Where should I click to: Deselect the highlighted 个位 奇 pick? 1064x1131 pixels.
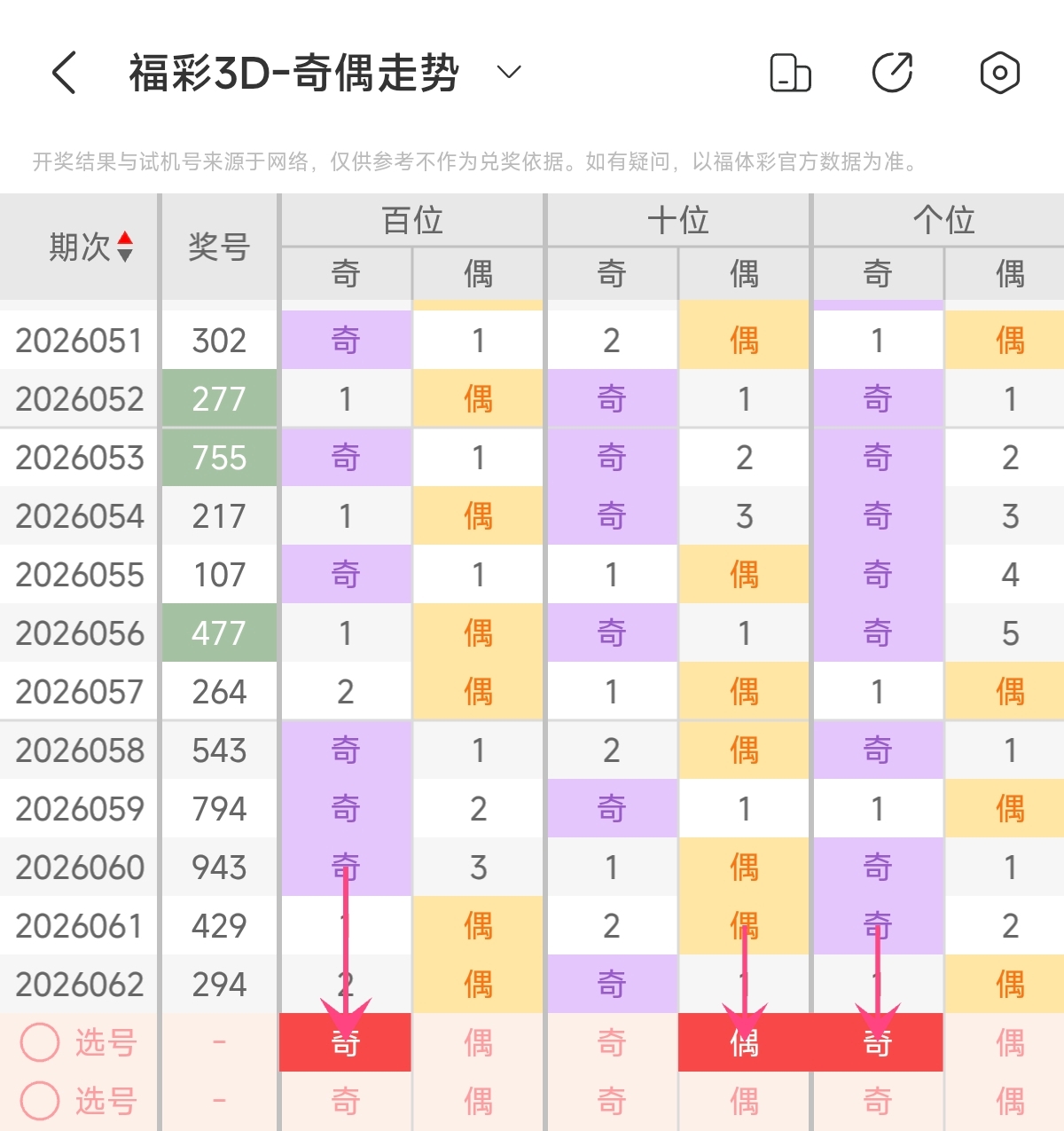(x=877, y=1043)
